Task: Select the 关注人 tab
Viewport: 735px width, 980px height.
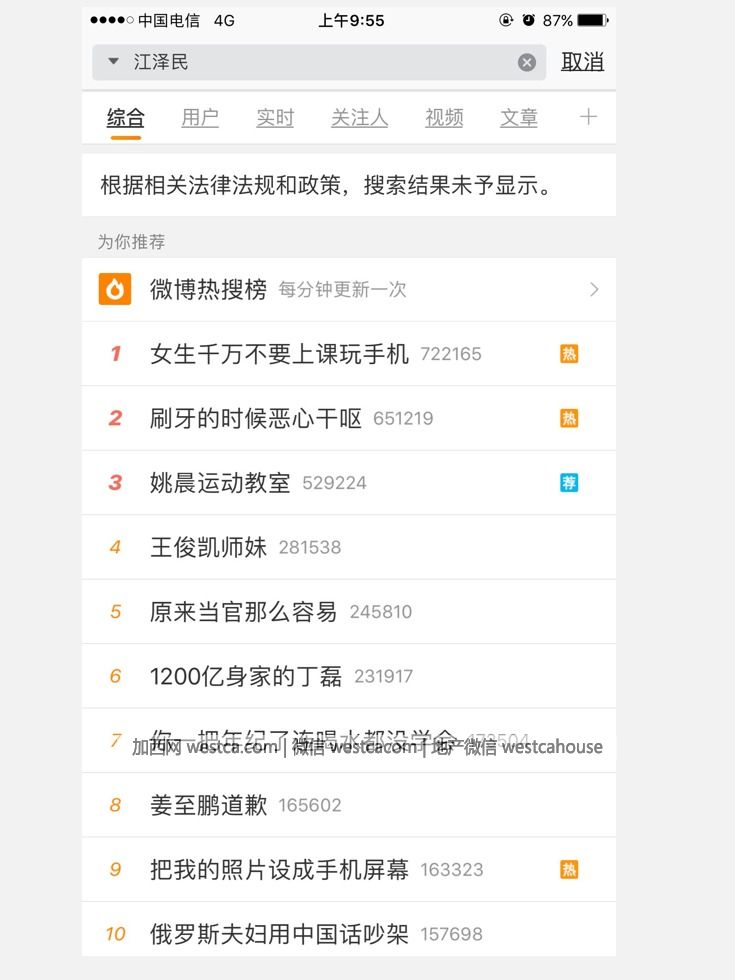Action: (359, 117)
